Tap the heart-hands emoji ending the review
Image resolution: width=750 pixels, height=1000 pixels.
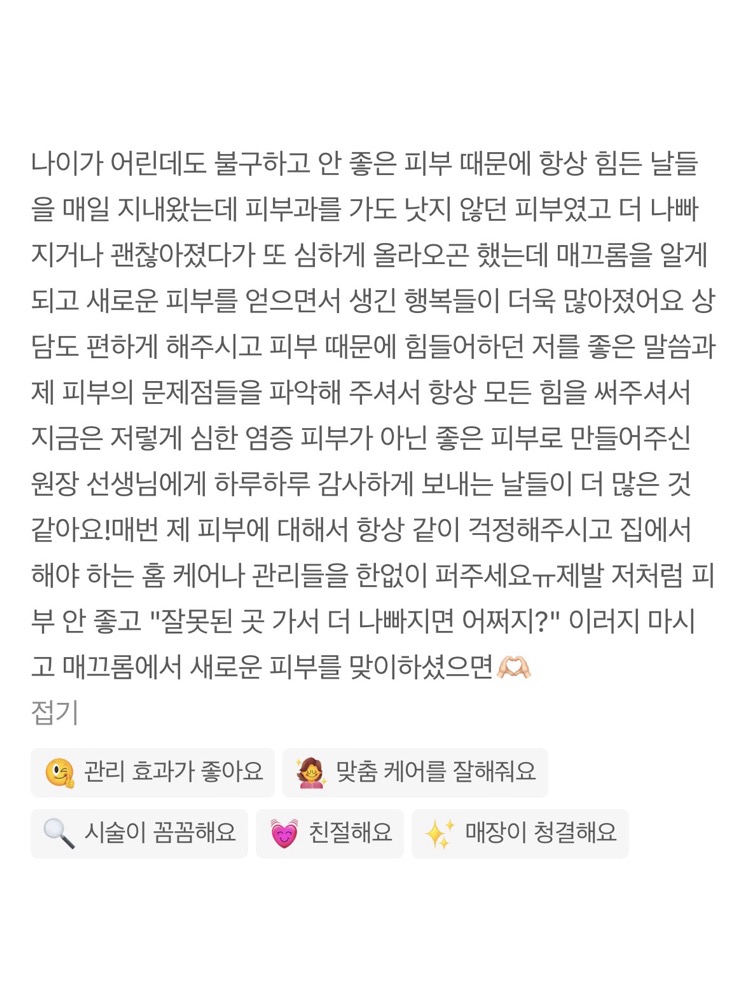[x=513, y=665]
